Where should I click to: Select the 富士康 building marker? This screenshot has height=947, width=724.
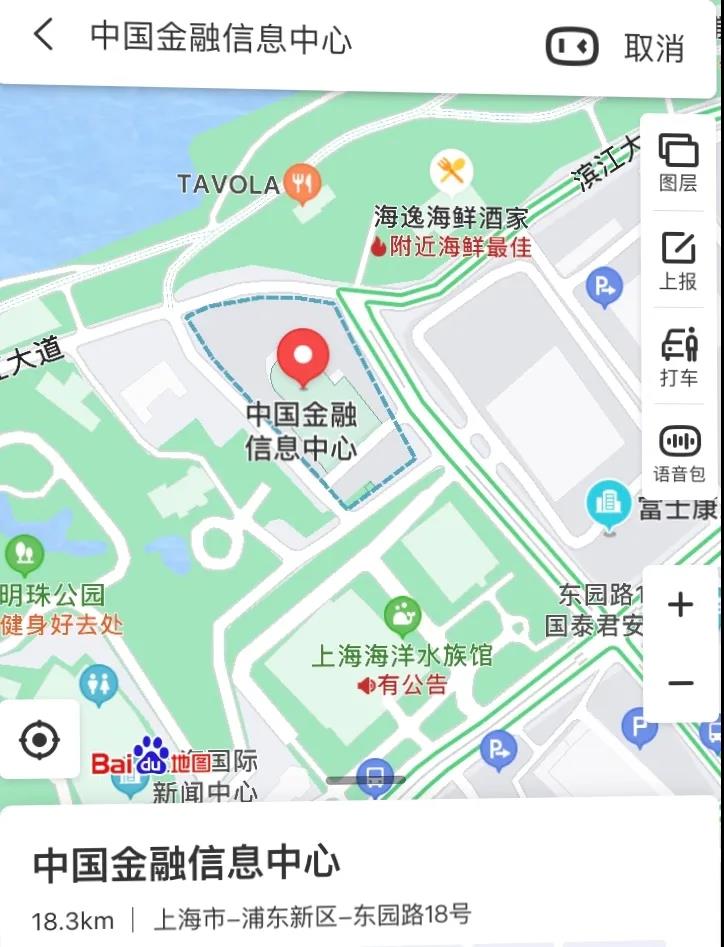(x=609, y=503)
